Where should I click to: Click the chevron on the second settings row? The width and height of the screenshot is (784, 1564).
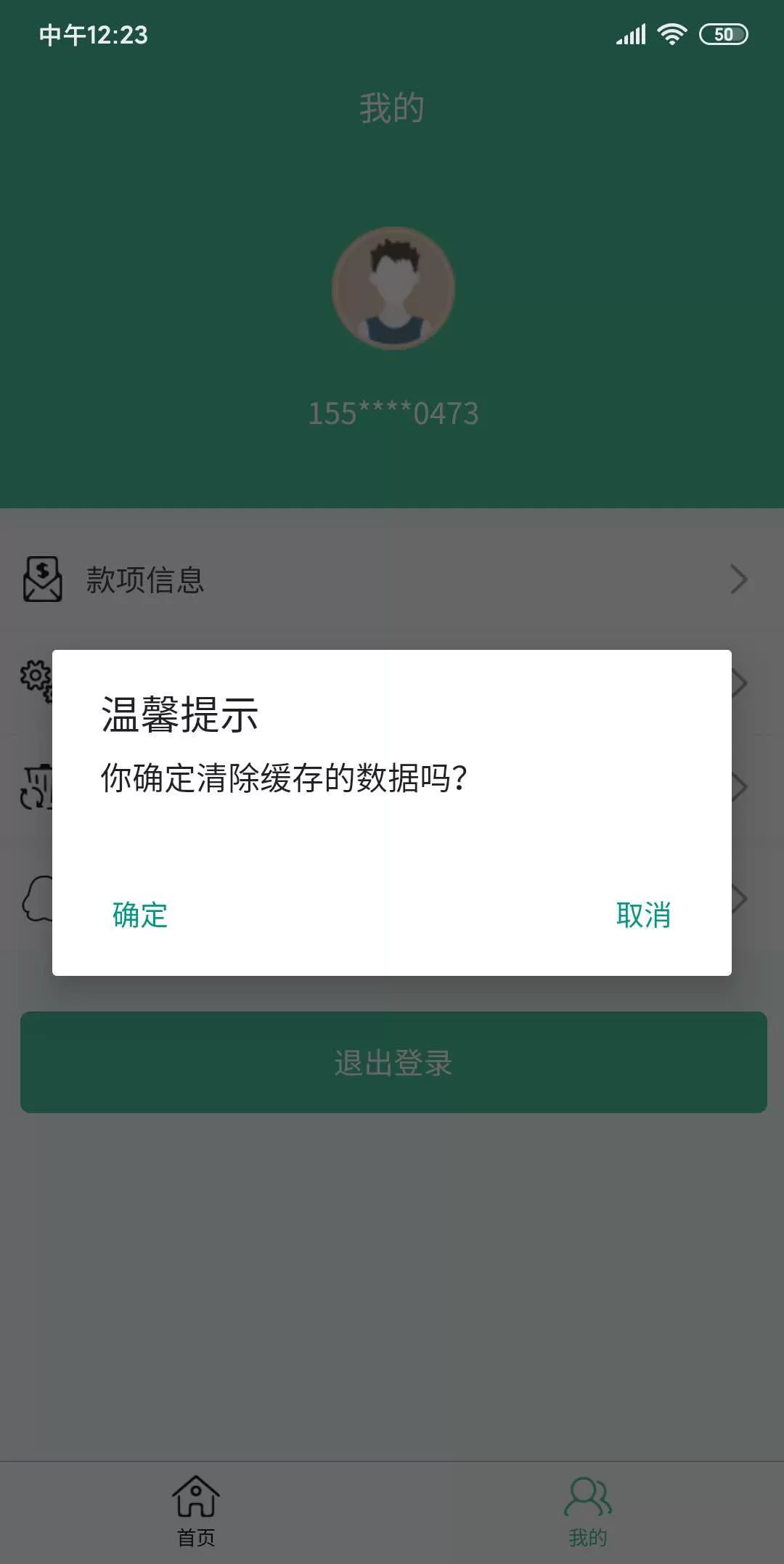click(x=740, y=683)
